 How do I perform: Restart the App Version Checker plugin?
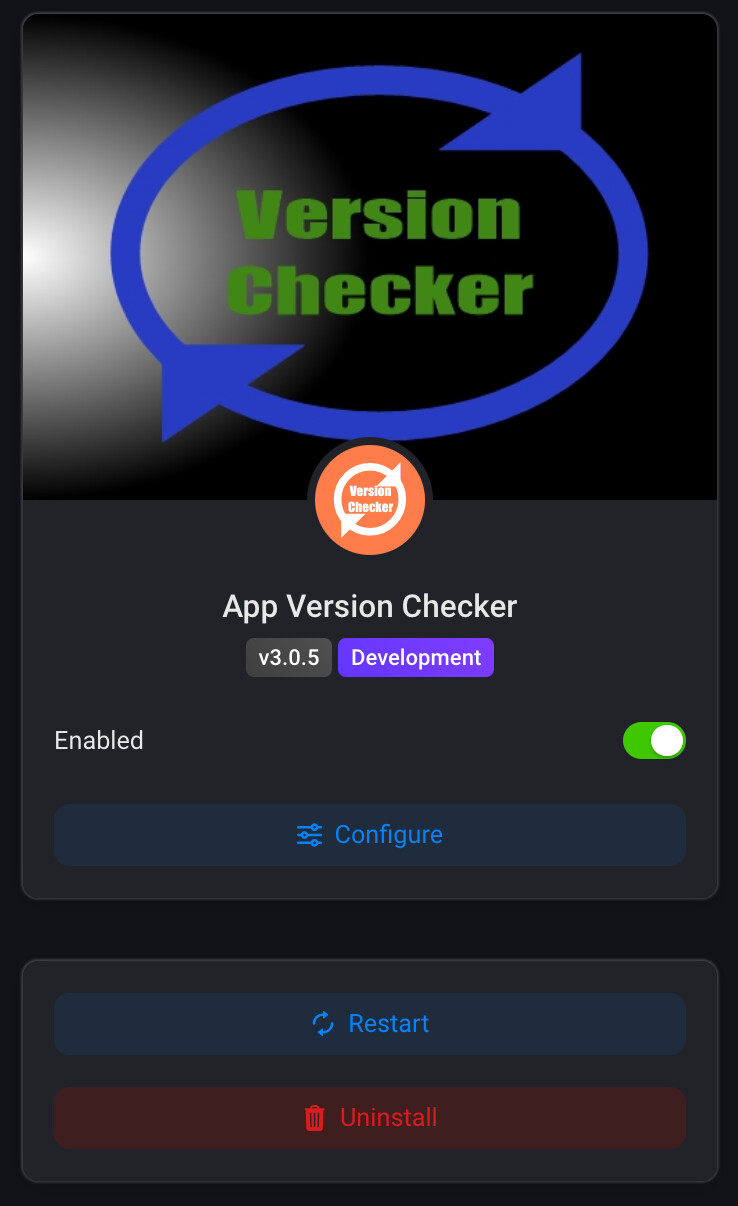369,1024
